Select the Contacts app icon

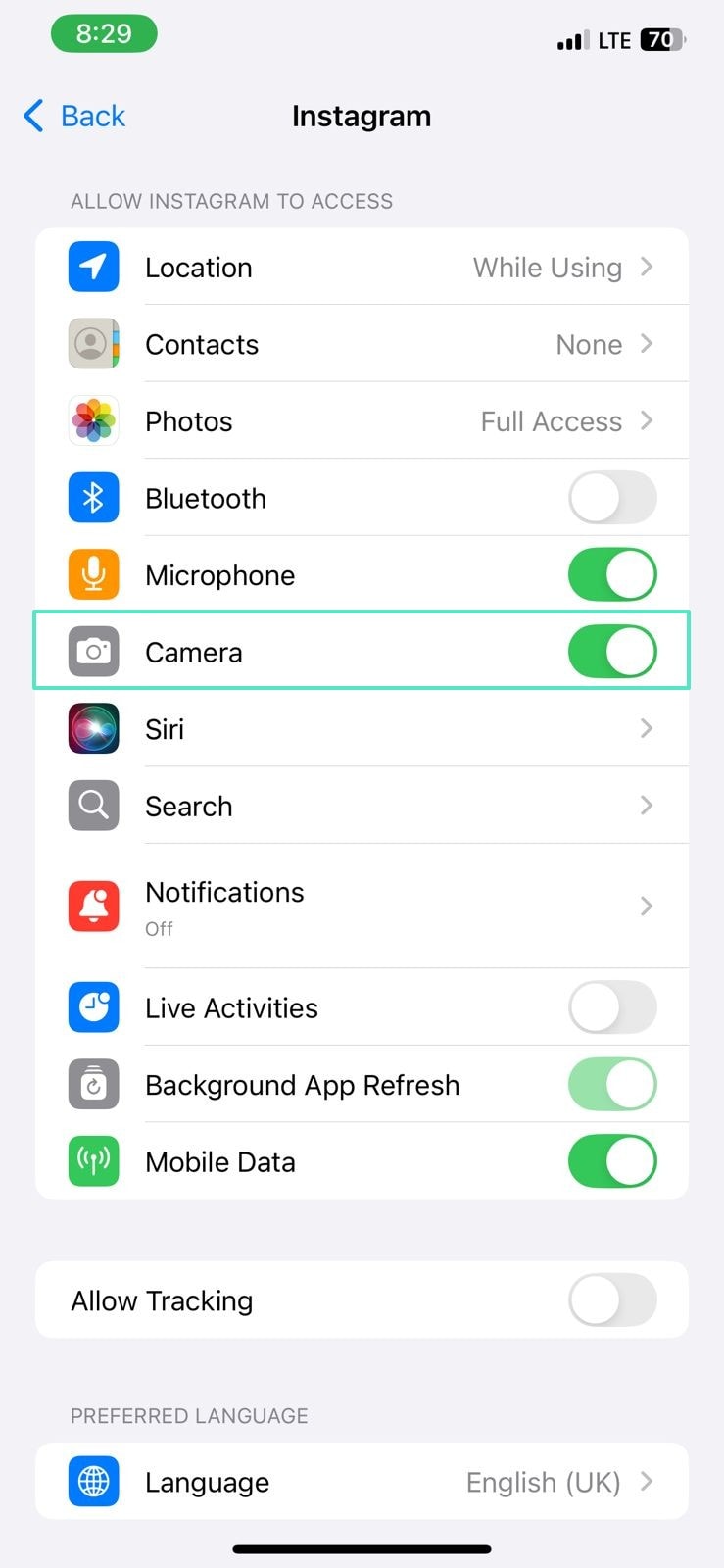(92, 344)
